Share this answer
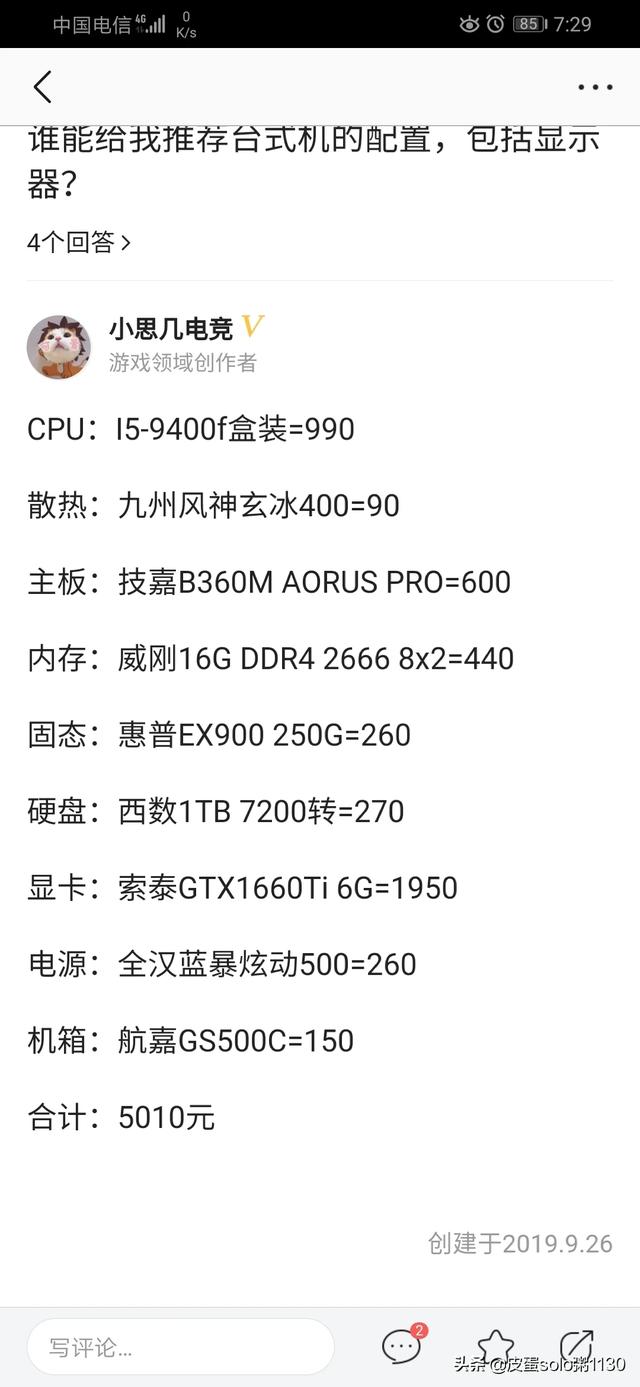This screenshot has height=1387, width=640. [576, 1345]
